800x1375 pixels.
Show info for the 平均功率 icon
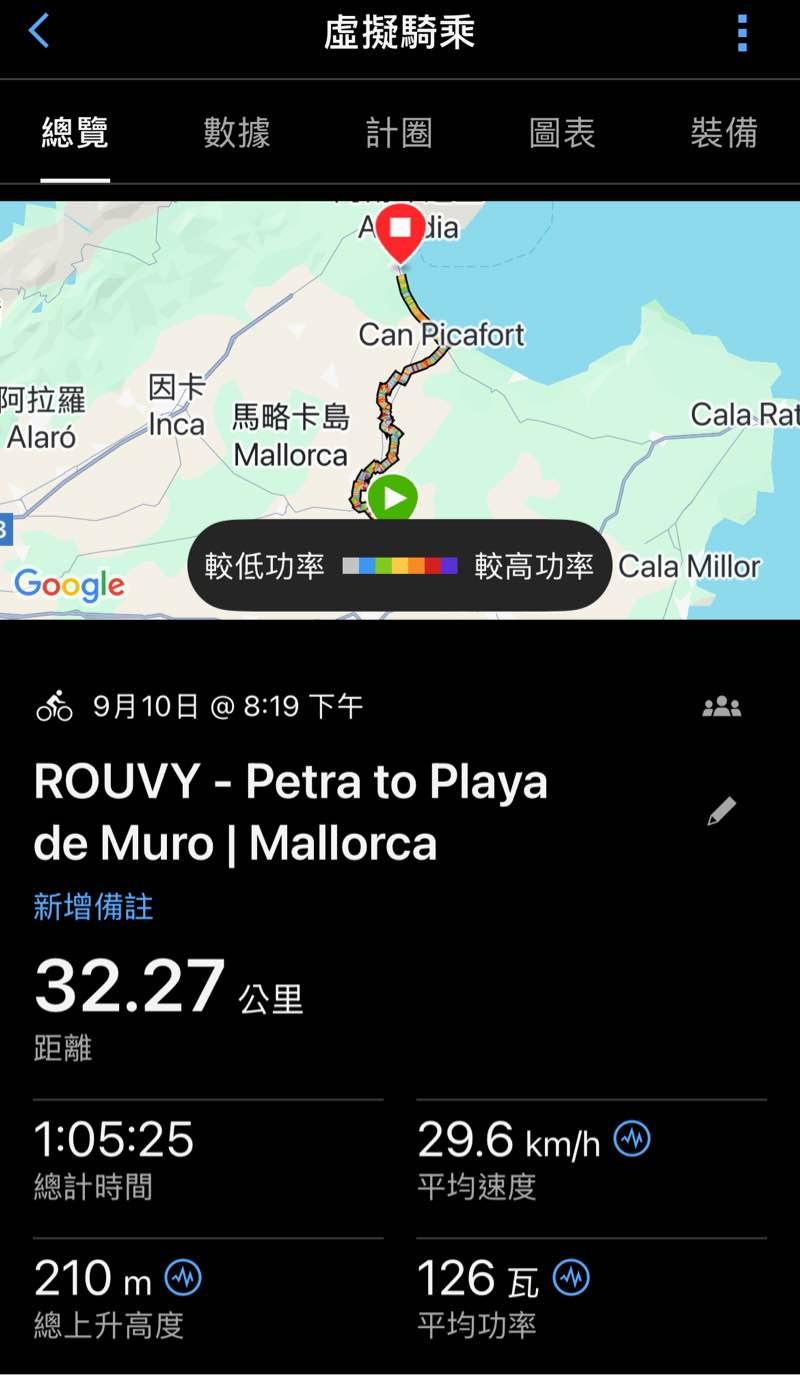click(x=572, y=1277)
